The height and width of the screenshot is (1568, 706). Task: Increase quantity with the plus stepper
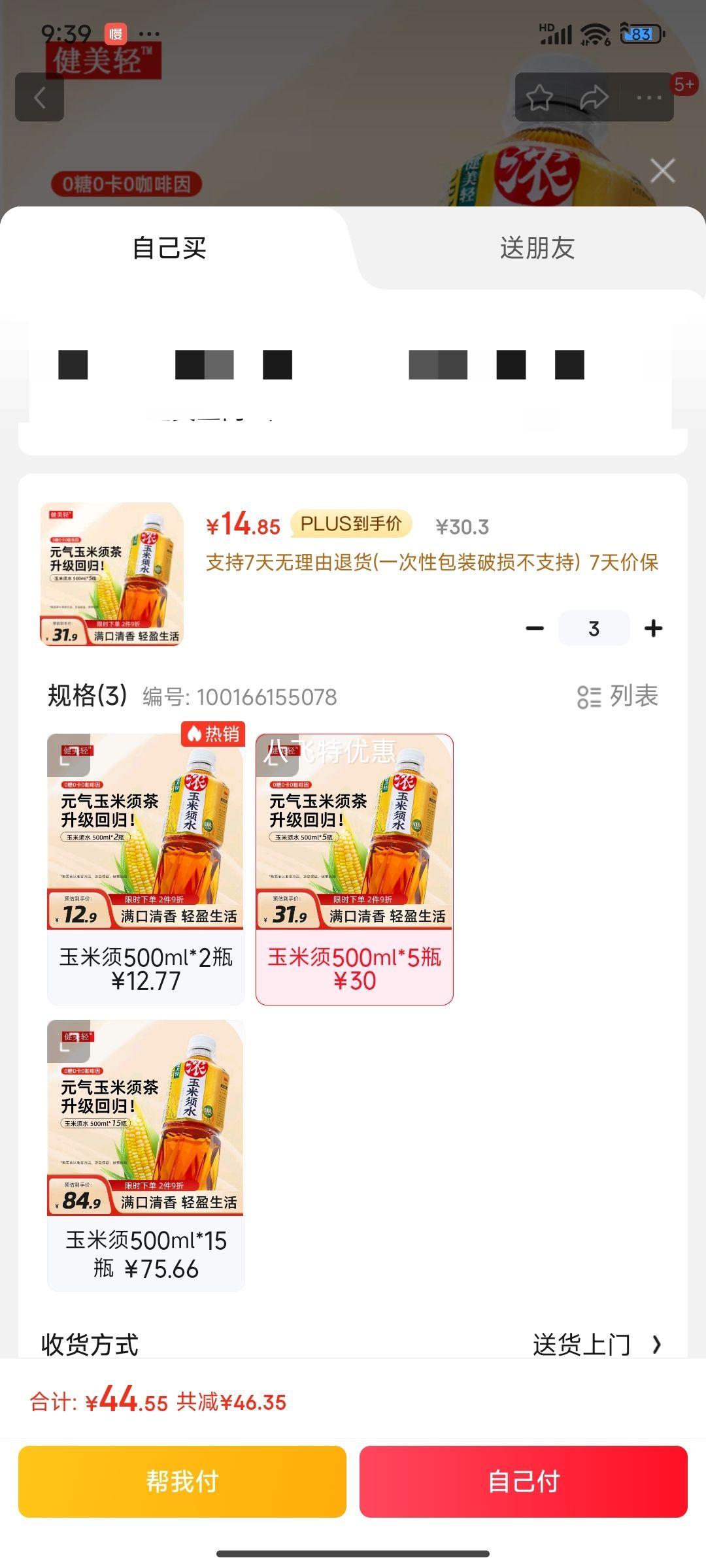[653, 627]
